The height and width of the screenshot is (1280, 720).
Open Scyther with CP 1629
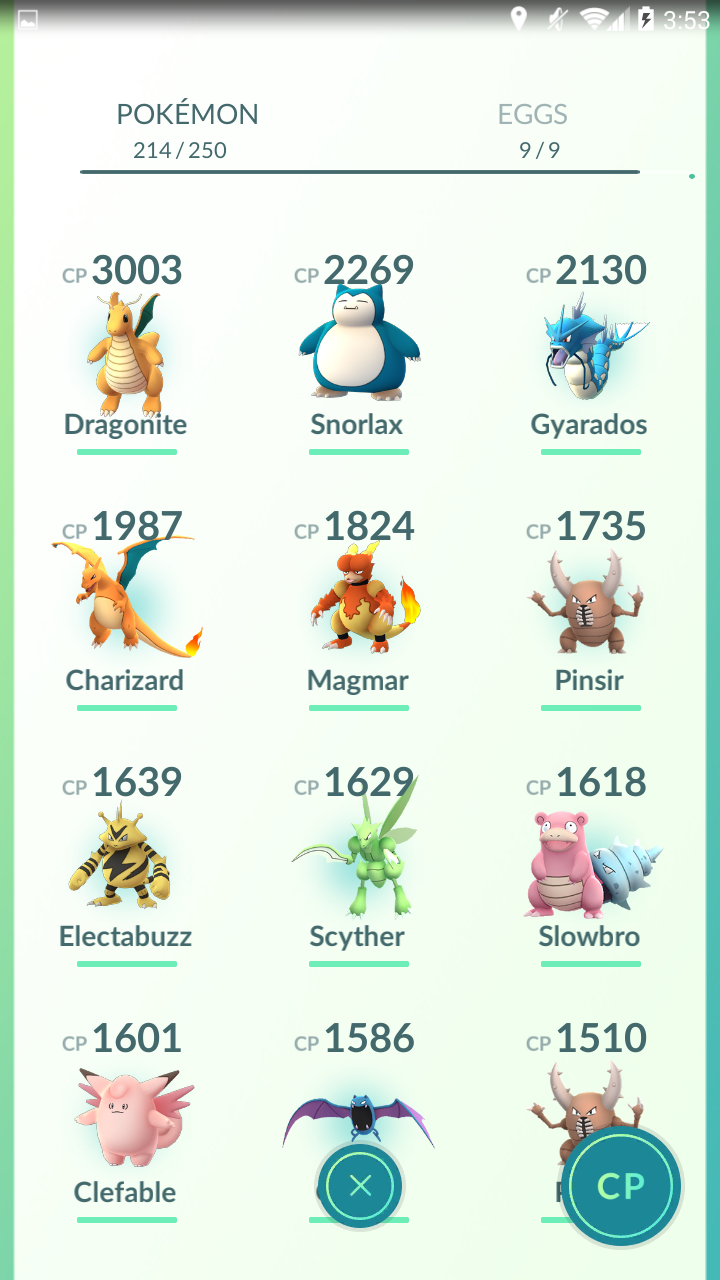357,865
